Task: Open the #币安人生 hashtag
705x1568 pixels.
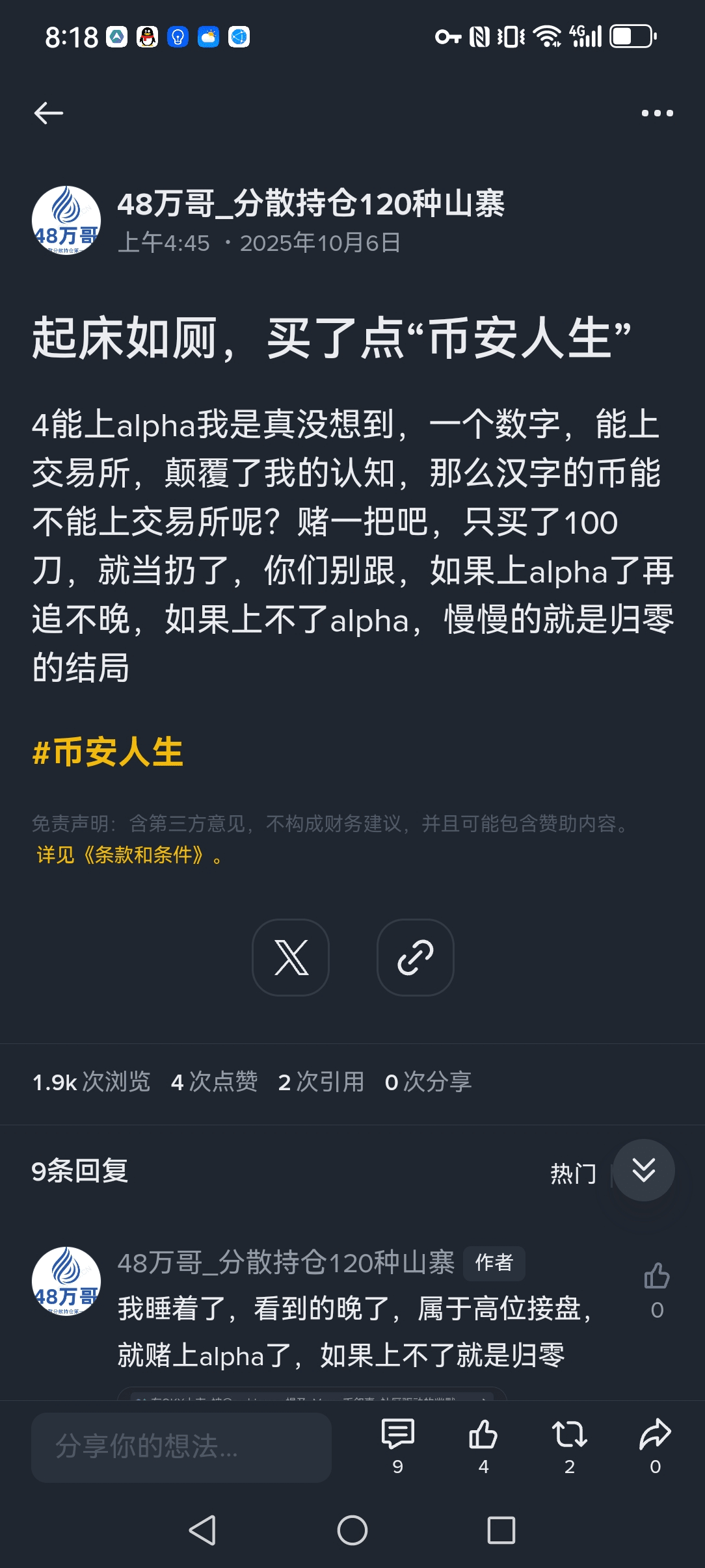Action: tap(108, 752)
